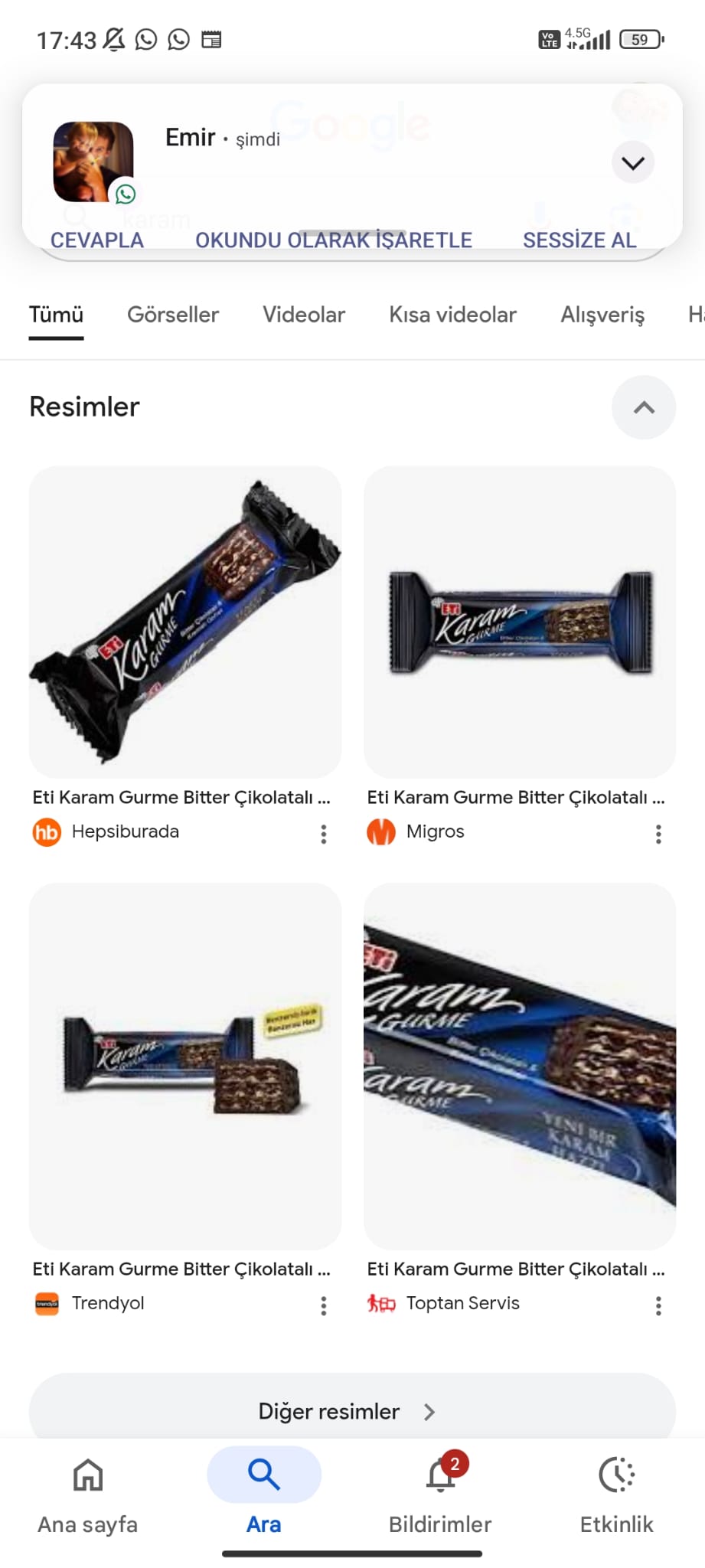Select the Alışveriş tab
The width and height of the screenshot is (705, 1568).
(x=602, y=315)
